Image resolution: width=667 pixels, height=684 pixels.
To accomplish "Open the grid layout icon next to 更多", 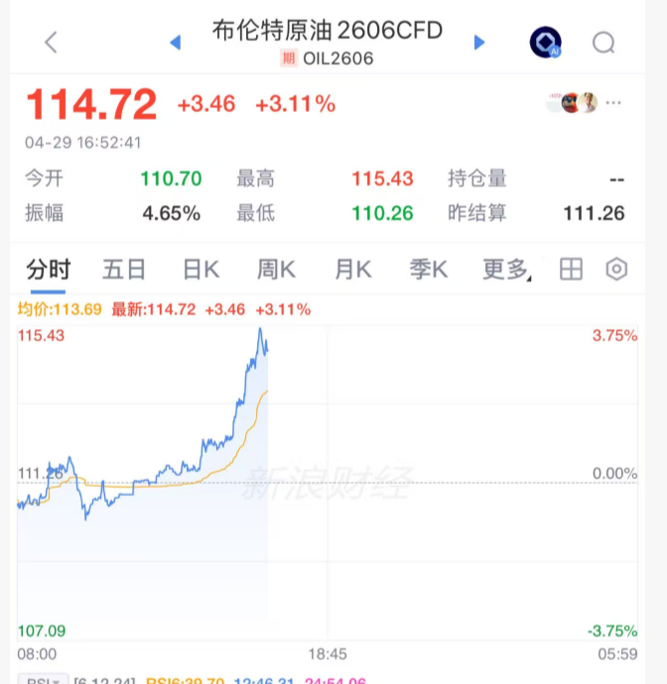I will 571,269.
